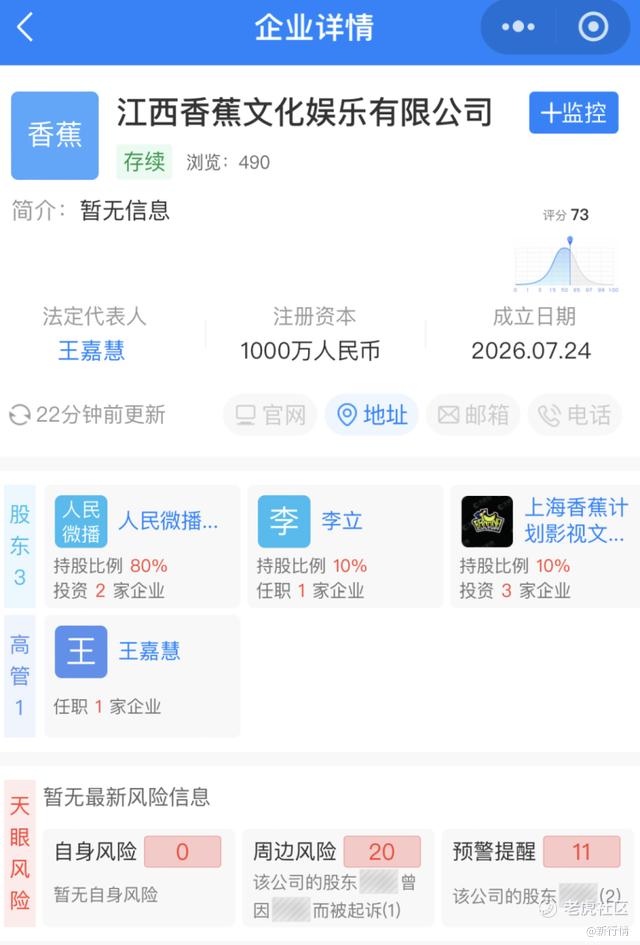Viewport: 640px width, 945px height.
Task: View 自身风险 details
Action: coord(139,877)
